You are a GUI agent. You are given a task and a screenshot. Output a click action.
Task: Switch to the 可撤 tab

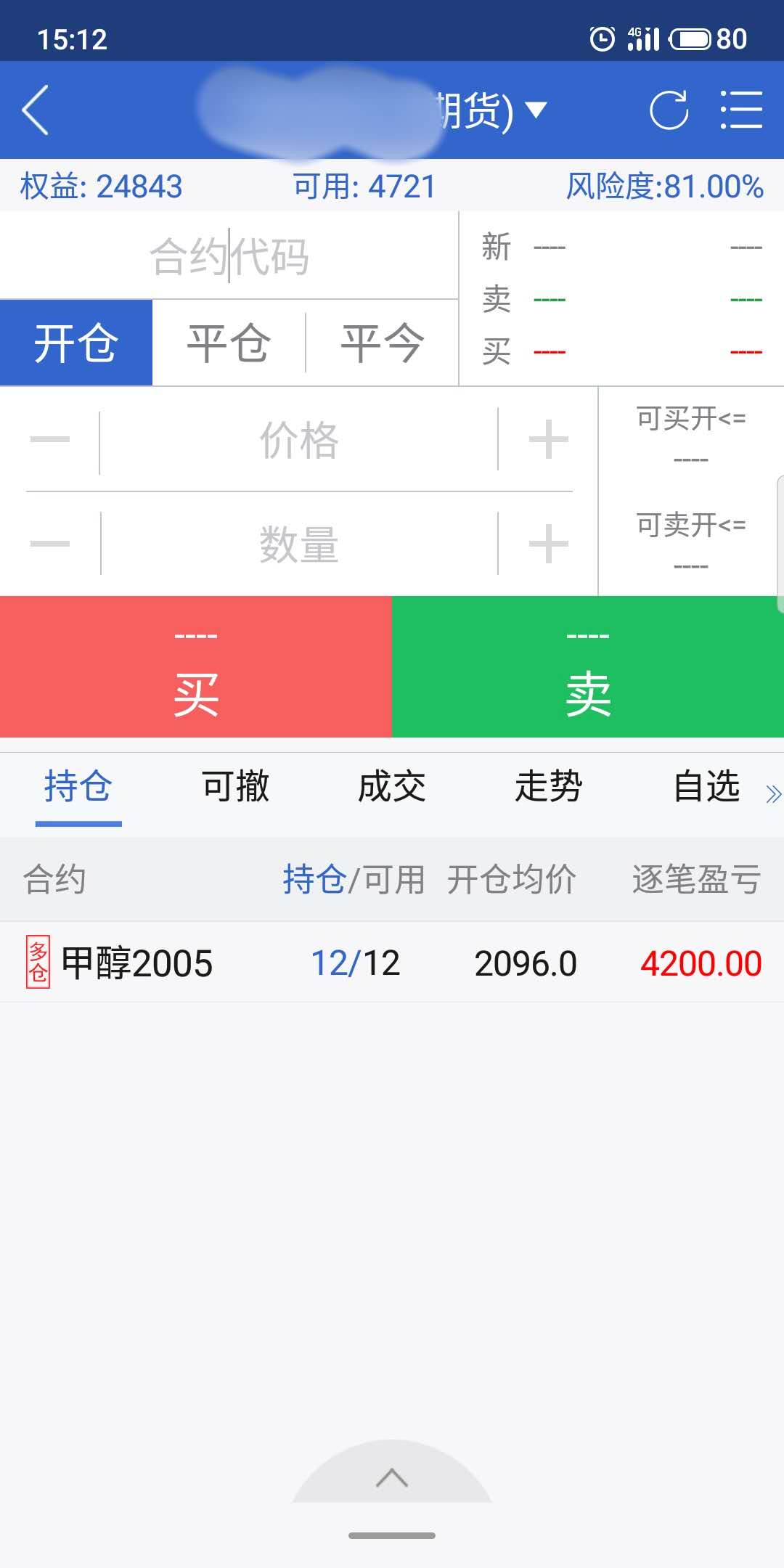(x=235, y=787)
